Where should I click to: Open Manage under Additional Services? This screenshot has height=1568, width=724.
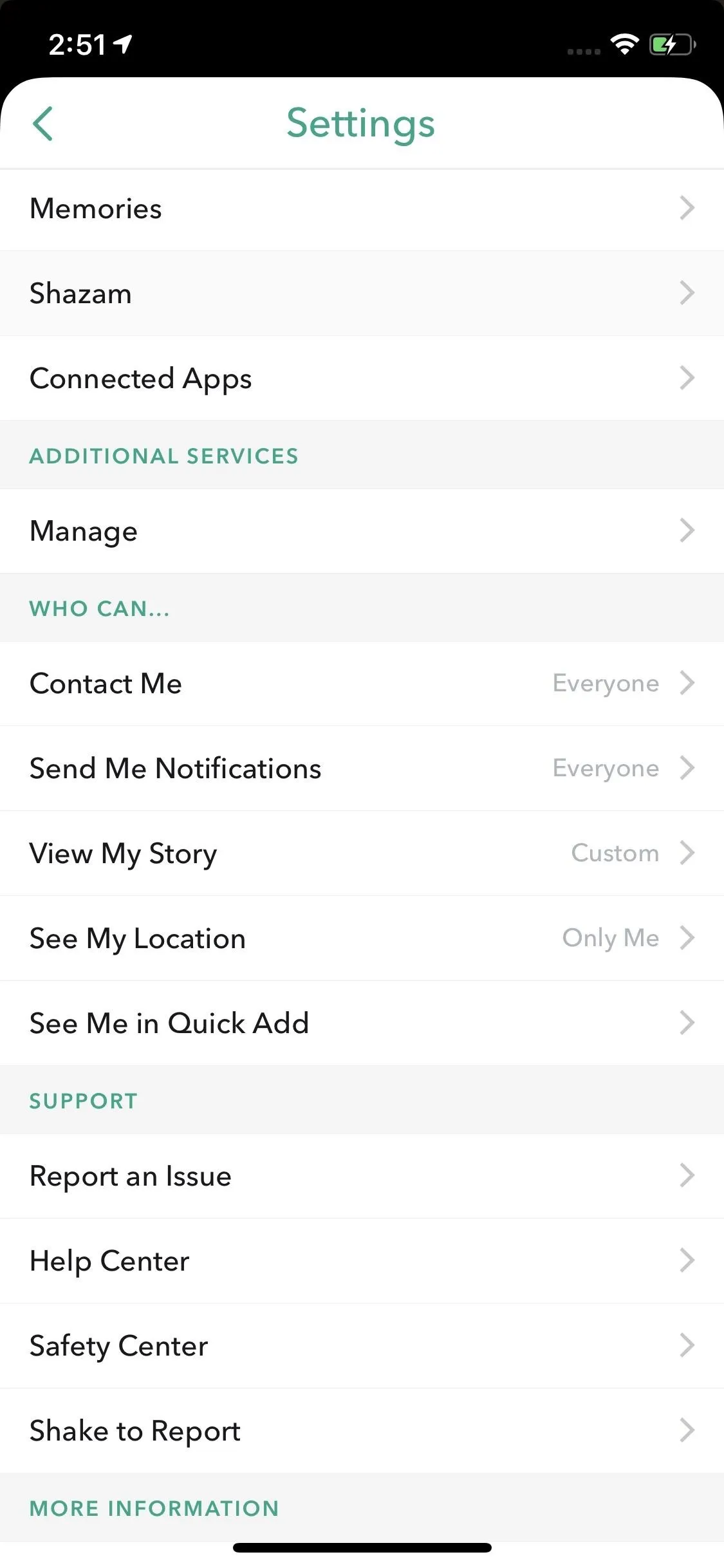pyautogui.click(x=362, y=531)
